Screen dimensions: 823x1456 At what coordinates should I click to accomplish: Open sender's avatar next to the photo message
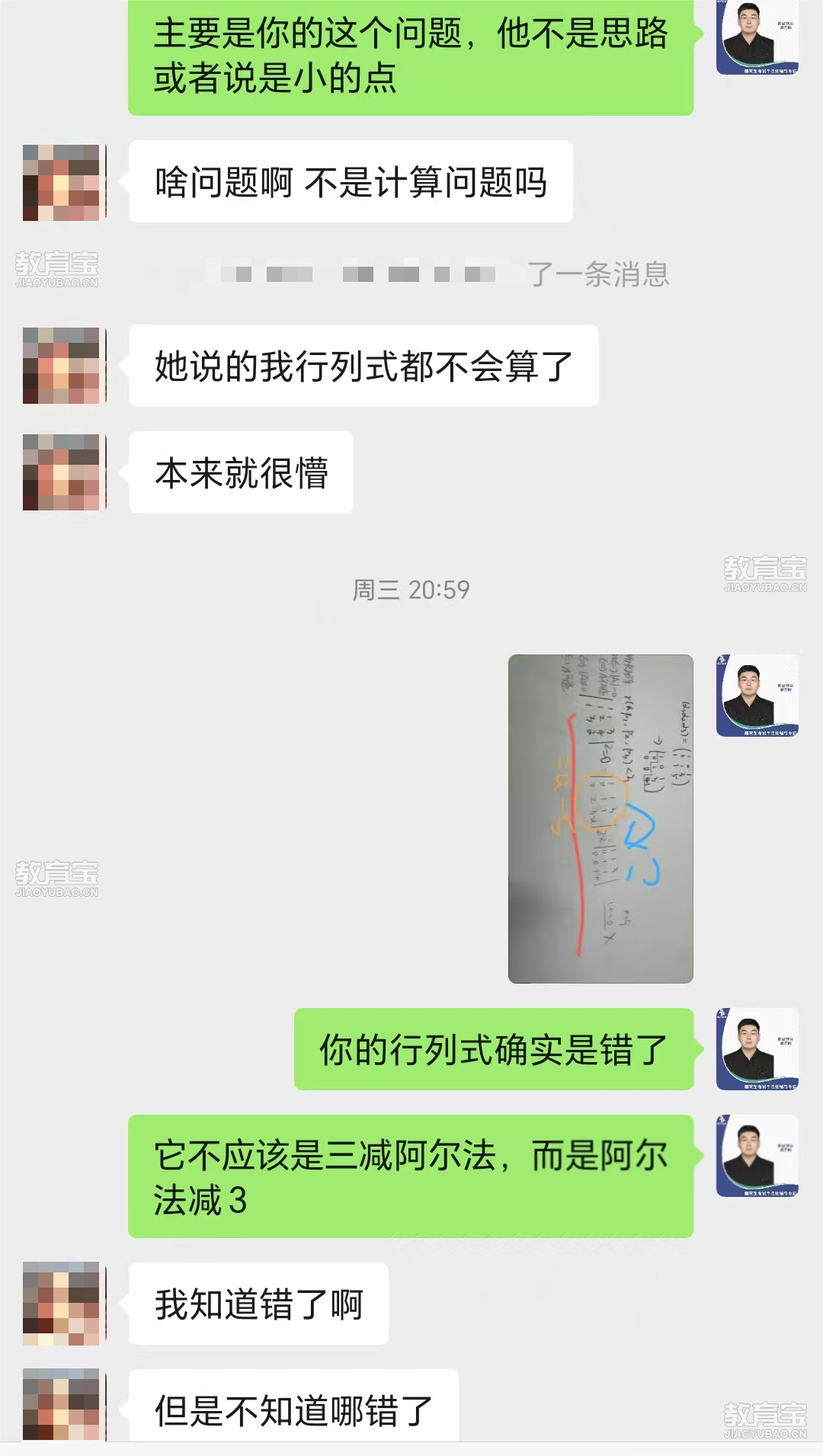[x=757, y=695]
